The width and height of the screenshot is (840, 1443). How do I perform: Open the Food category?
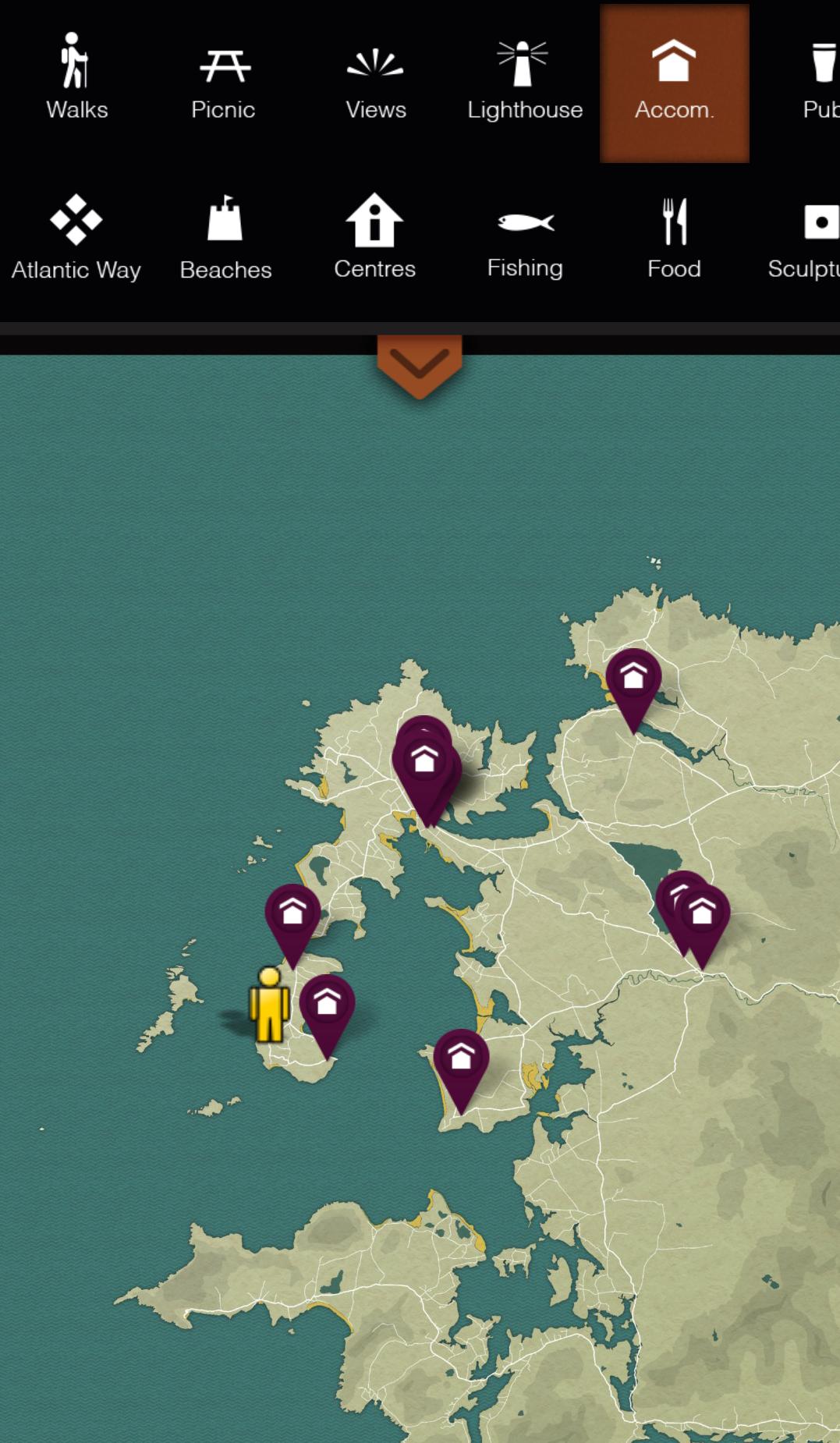click(x=674, y=238)
